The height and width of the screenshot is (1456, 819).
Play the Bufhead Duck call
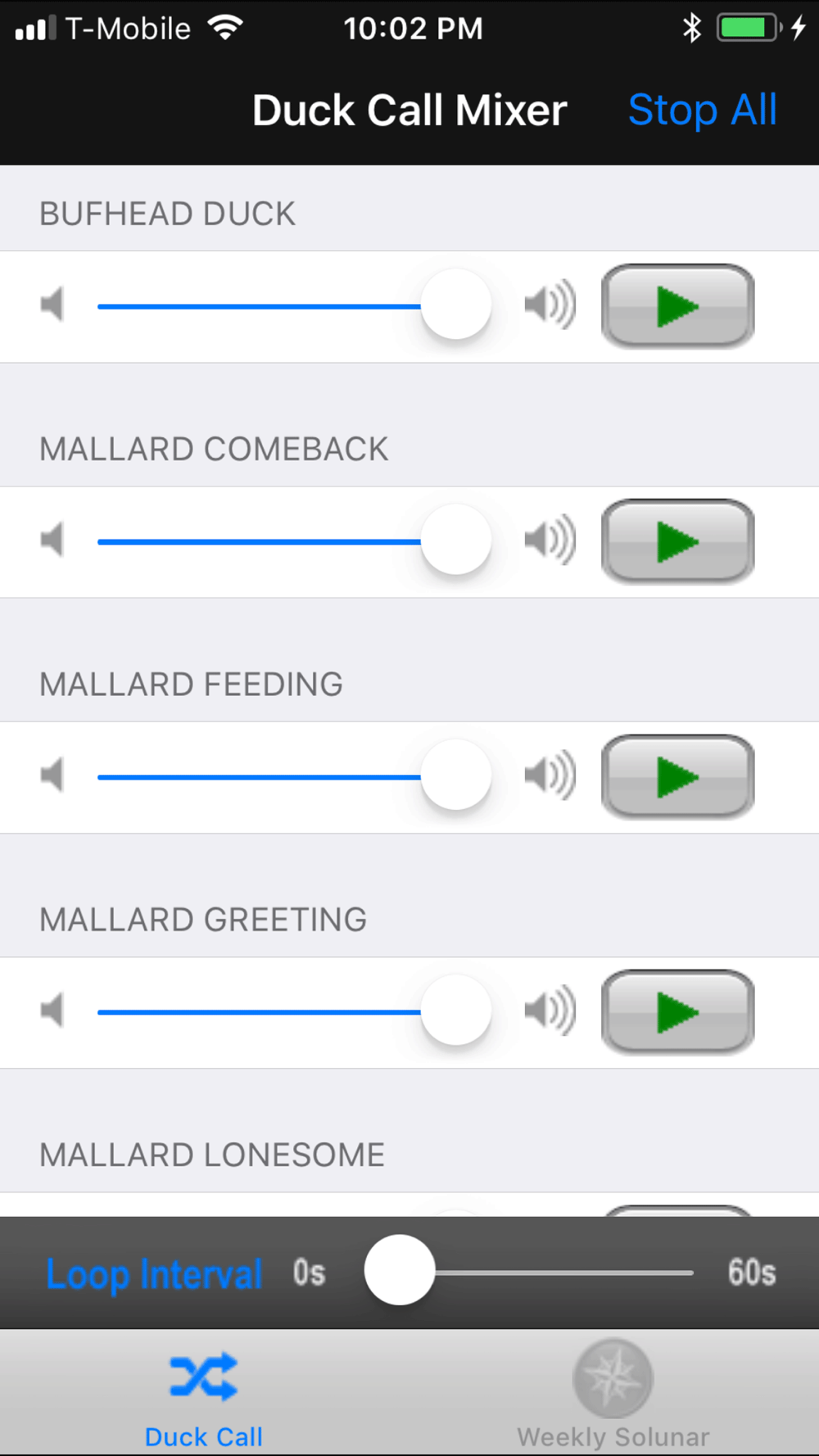point(677,306)
